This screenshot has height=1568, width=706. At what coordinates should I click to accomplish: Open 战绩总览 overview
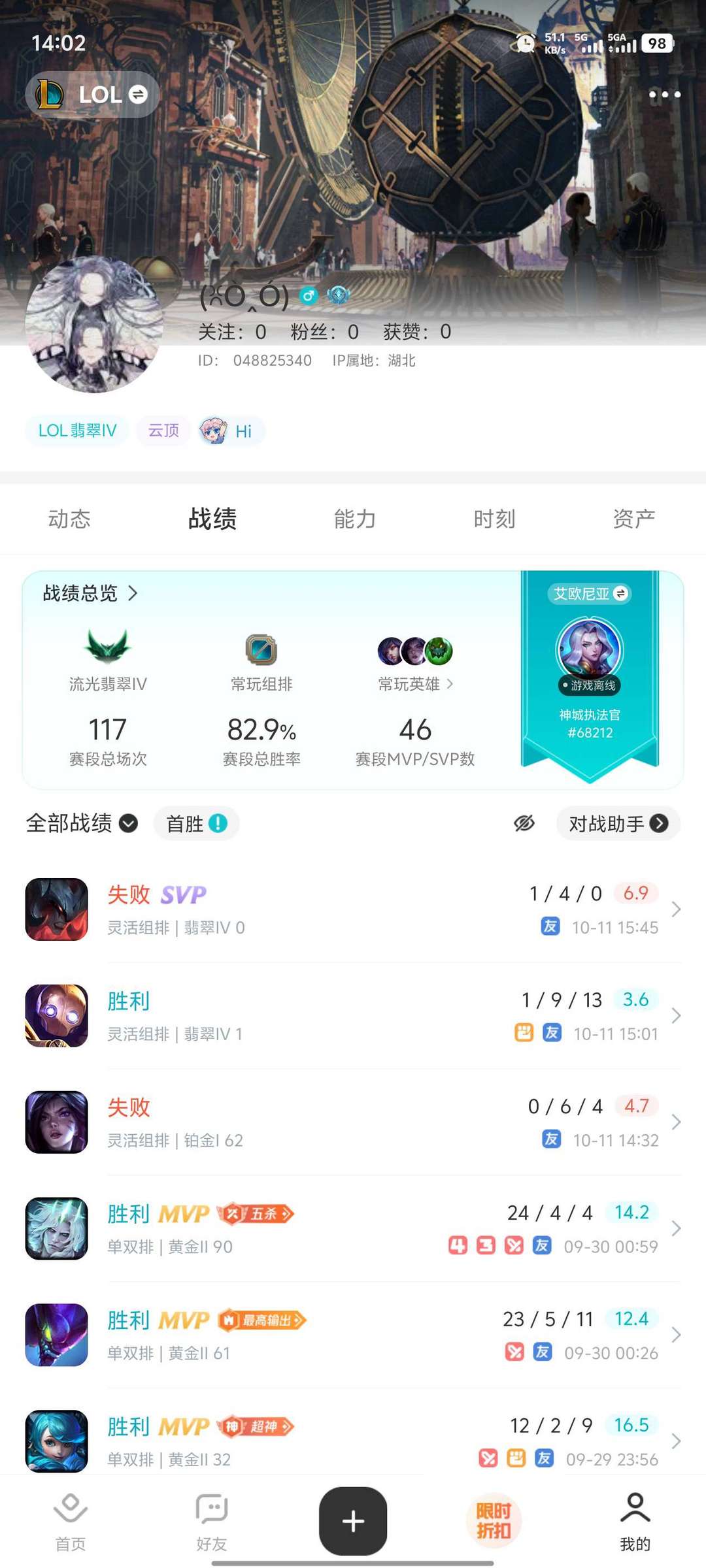pos(90,593)
